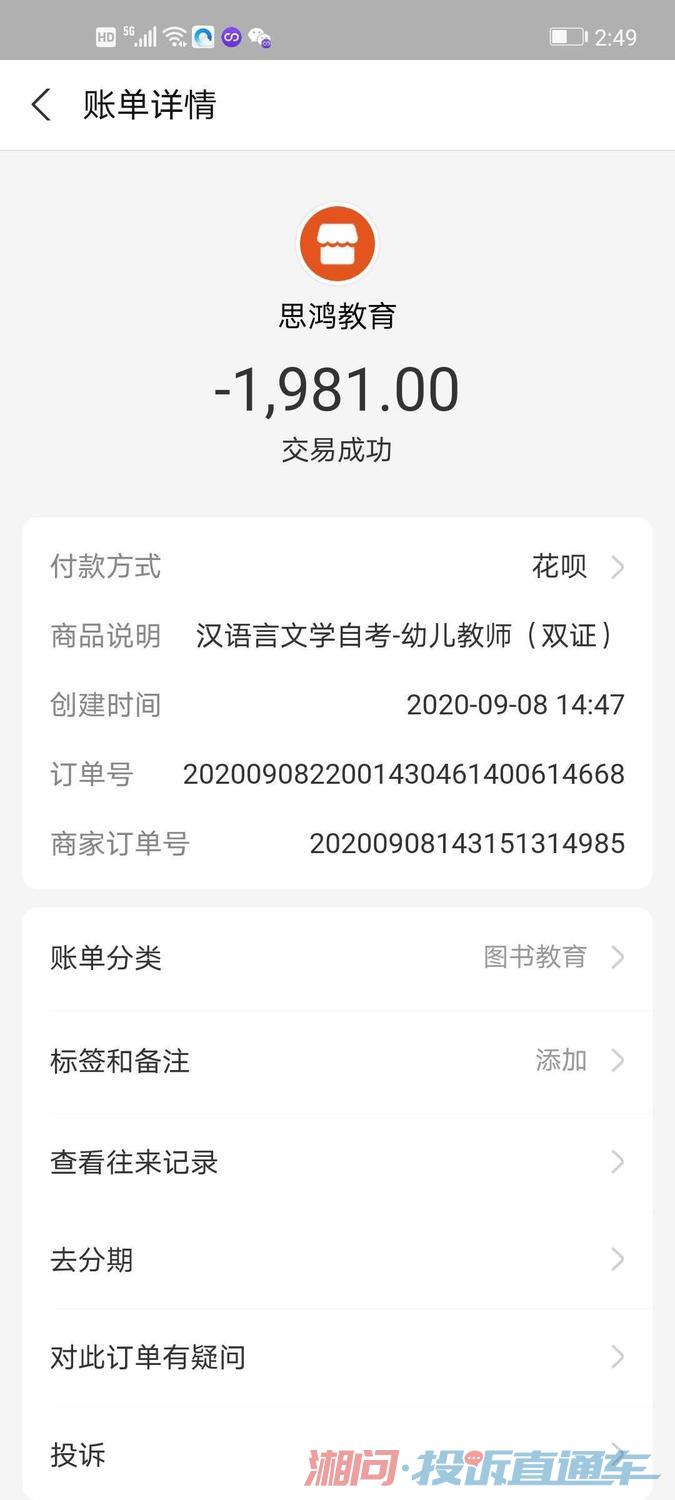Viewport: 675px width, 1500px height.
Task: Open 对此订单有疑问 help
Action: pos(337,1357)
